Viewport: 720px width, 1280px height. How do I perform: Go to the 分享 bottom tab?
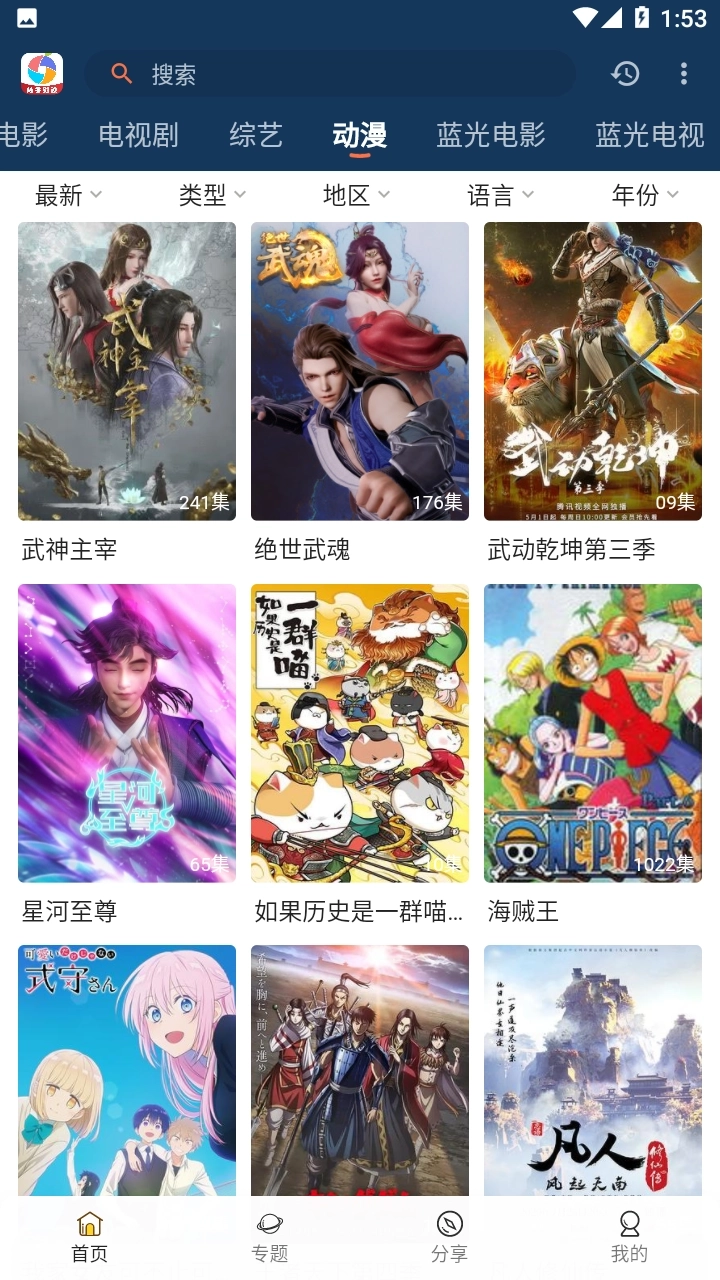click(449, 1237)
